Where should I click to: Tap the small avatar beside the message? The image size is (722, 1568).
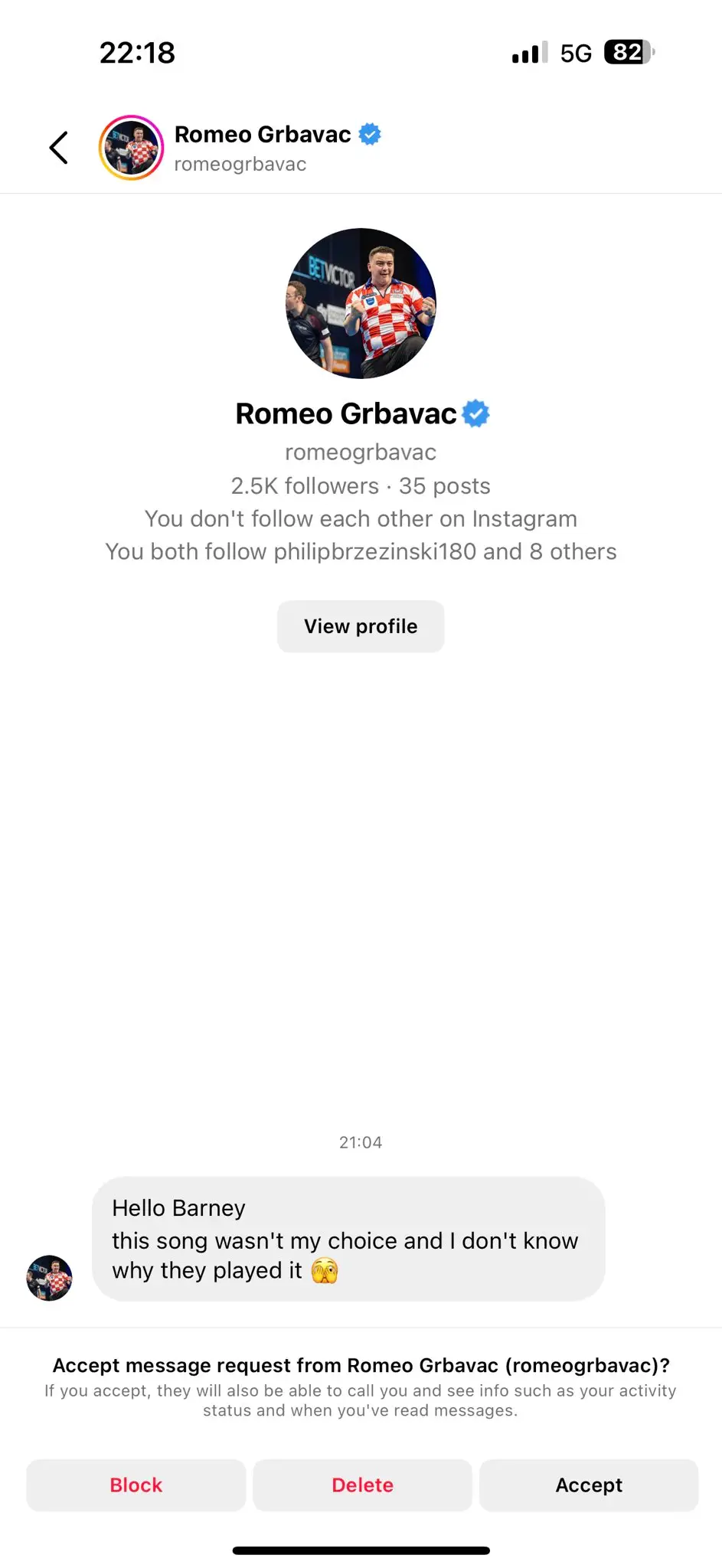50,1277
